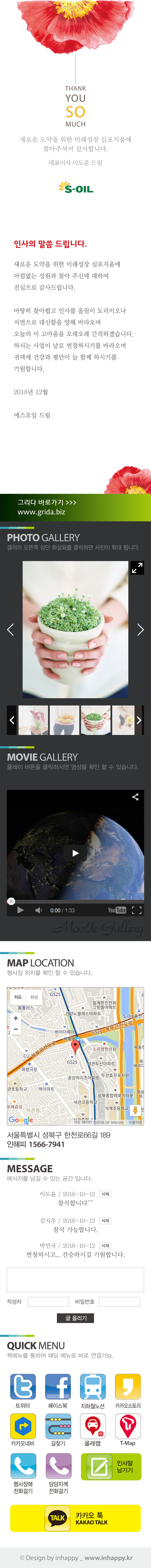Show the next photo in the gallery

tap(140, 629)
